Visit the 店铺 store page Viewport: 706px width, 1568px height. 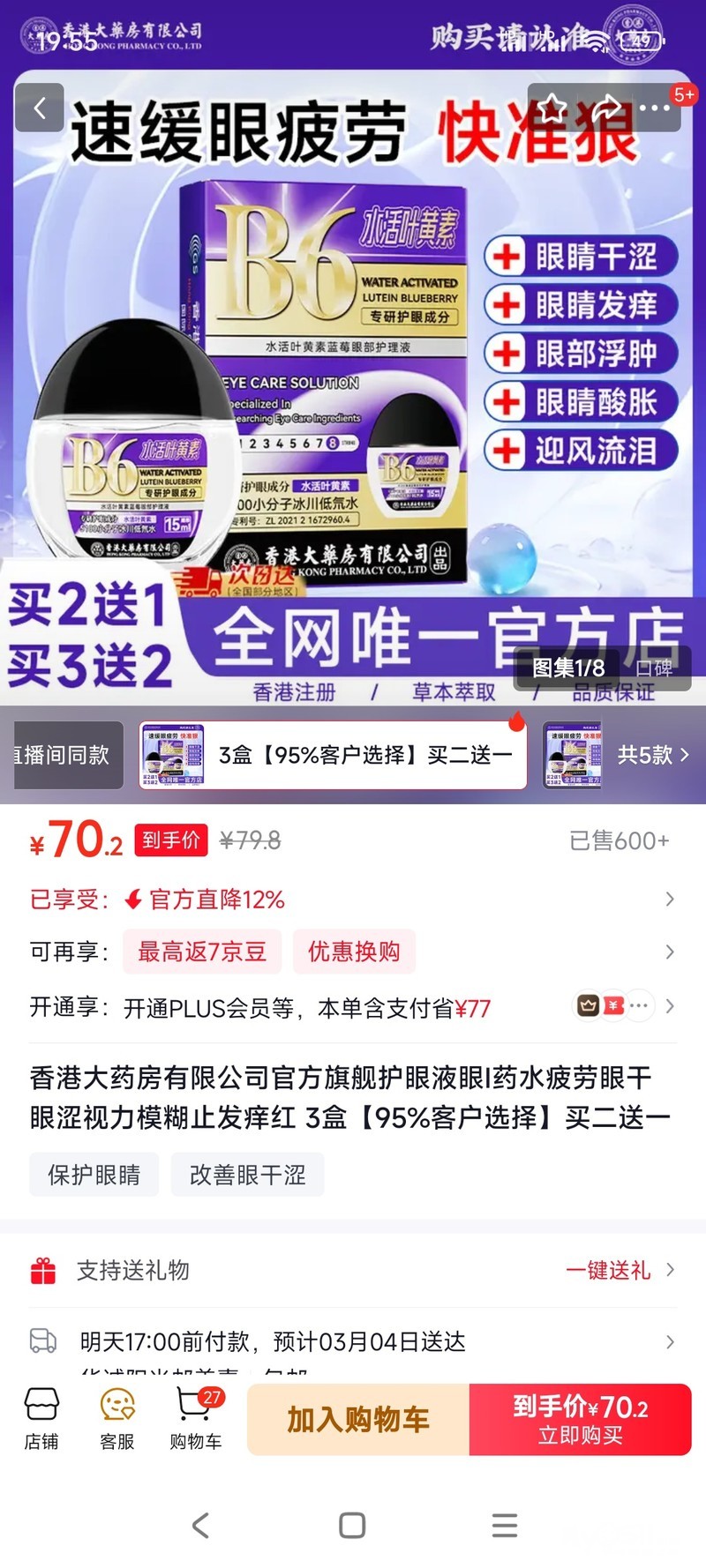tap(41, 1419)
